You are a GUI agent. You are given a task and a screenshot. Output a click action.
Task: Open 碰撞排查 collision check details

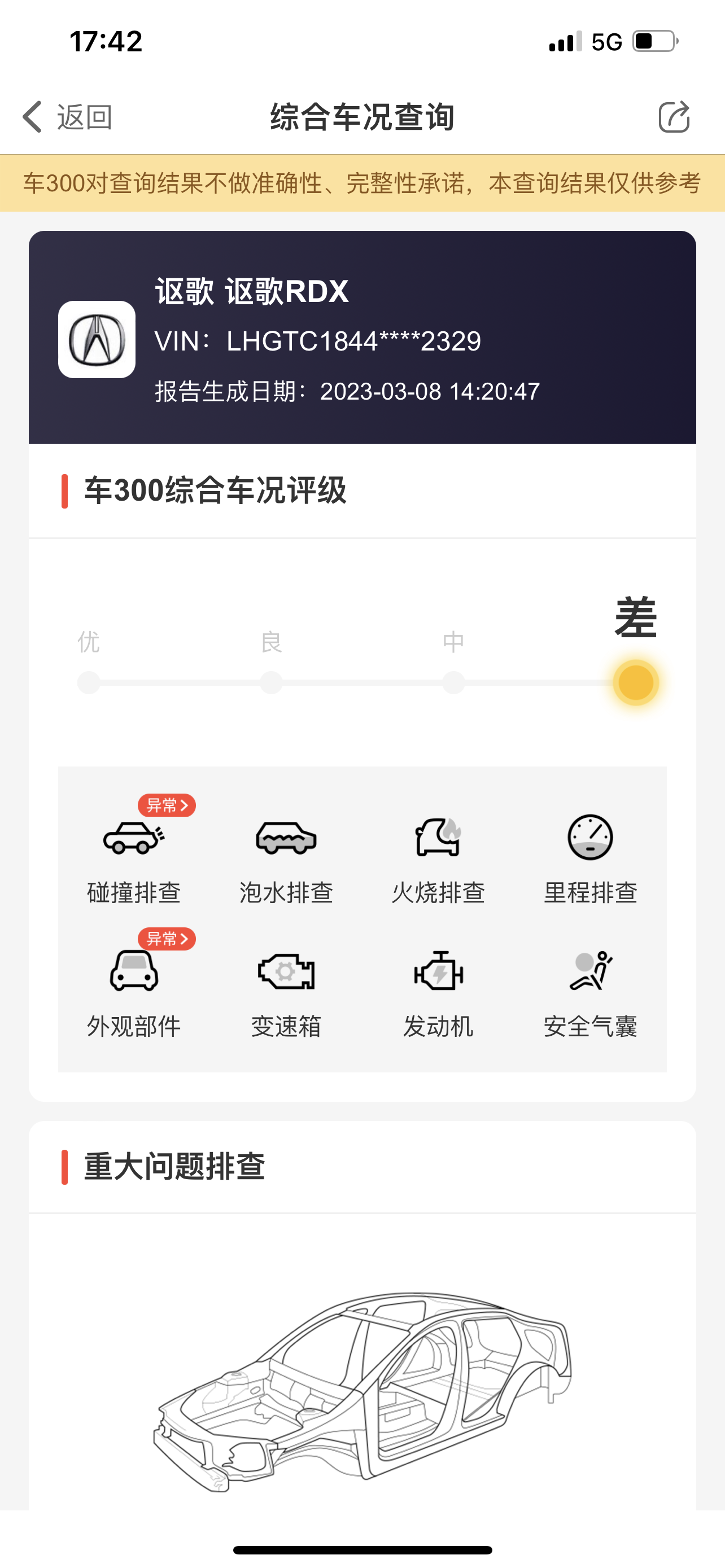point(134,859)
